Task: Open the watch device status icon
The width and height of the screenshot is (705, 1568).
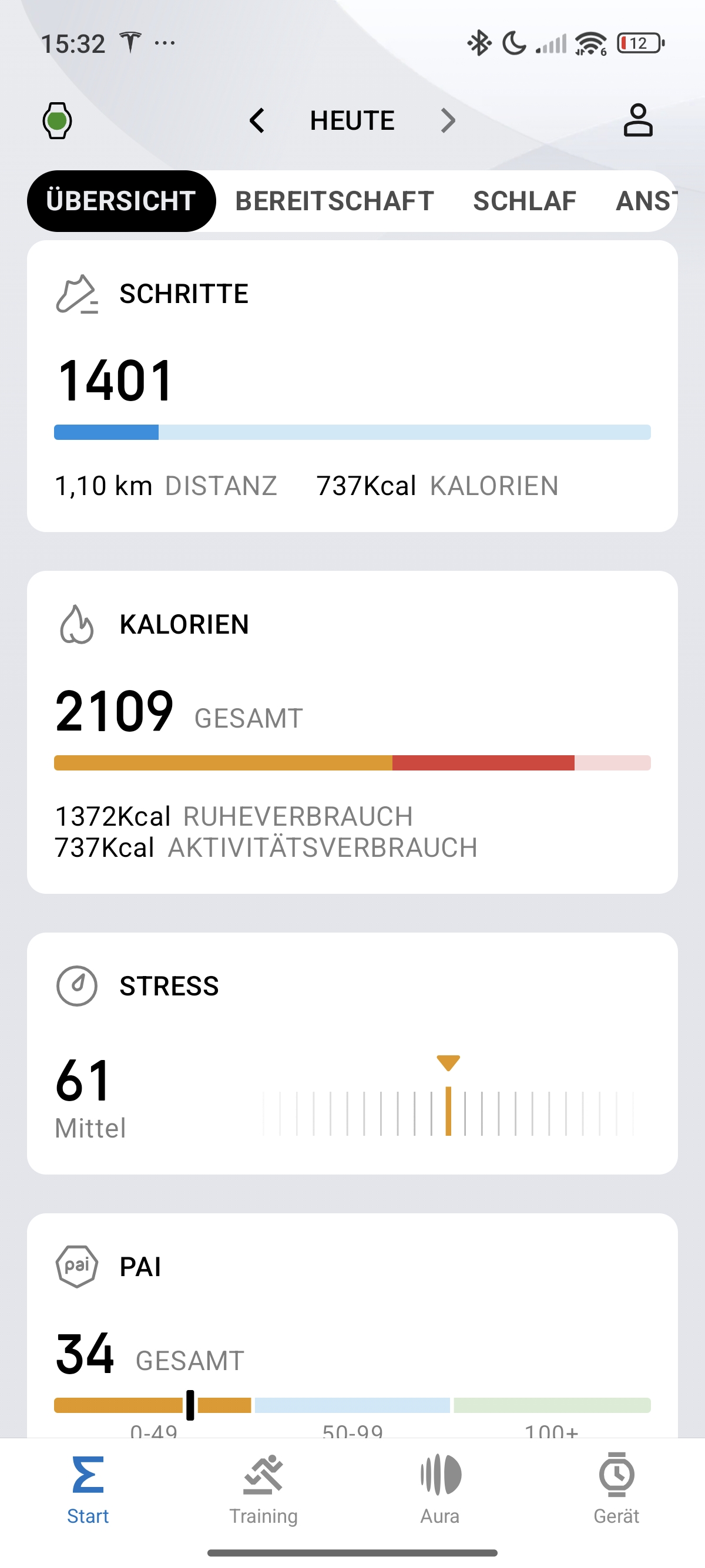Action: coord(57,120)
